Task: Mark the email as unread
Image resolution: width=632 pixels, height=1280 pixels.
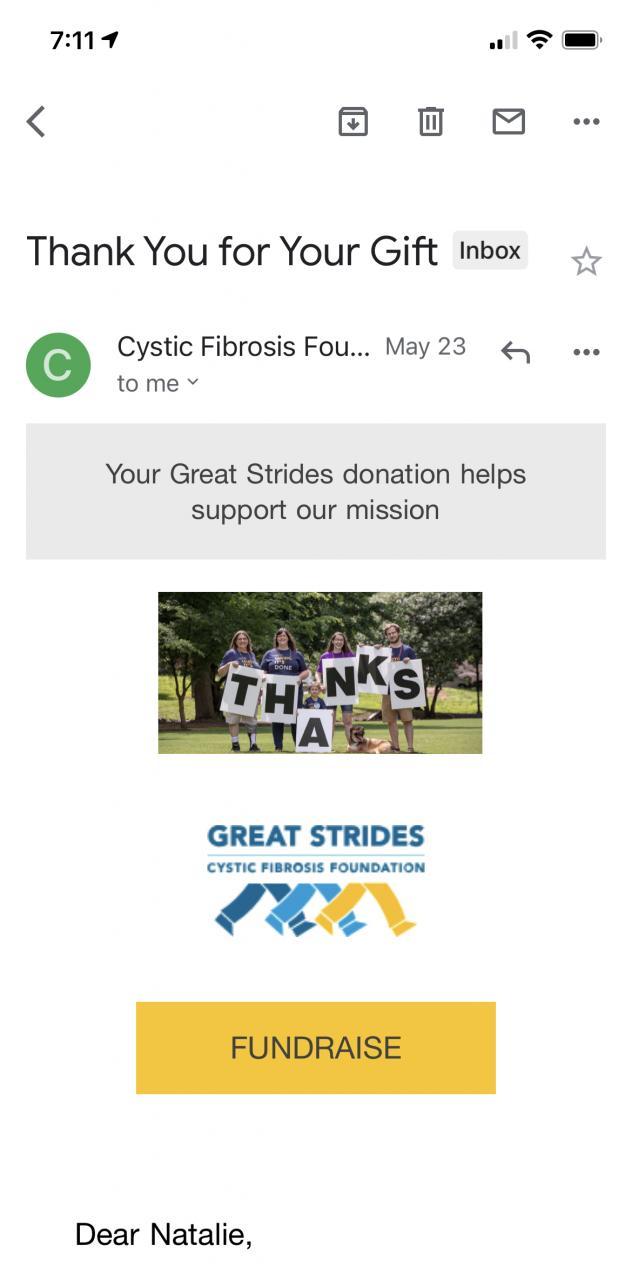Action: [509, 122]
